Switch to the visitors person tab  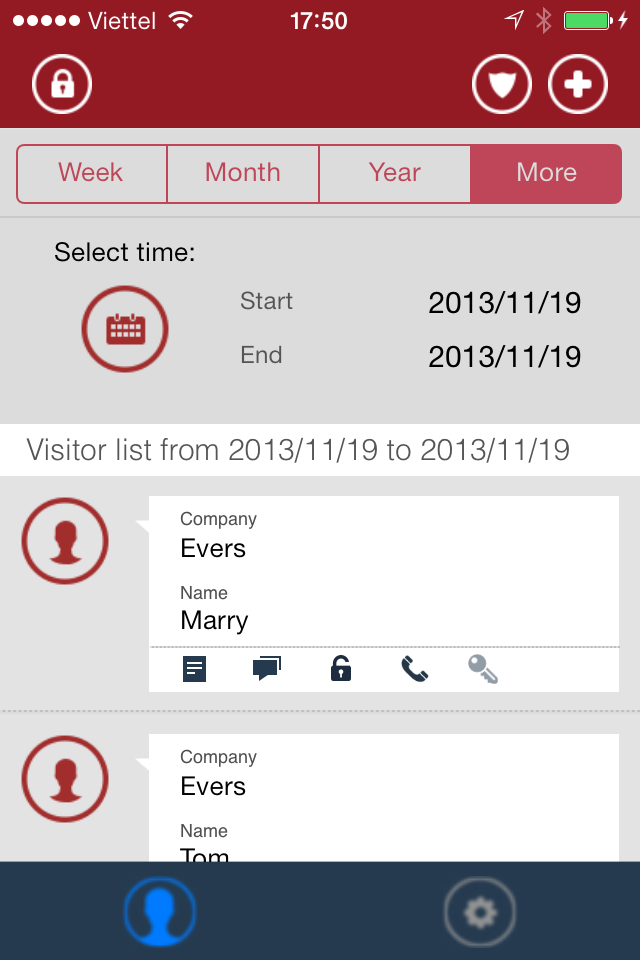click(160, 911)
